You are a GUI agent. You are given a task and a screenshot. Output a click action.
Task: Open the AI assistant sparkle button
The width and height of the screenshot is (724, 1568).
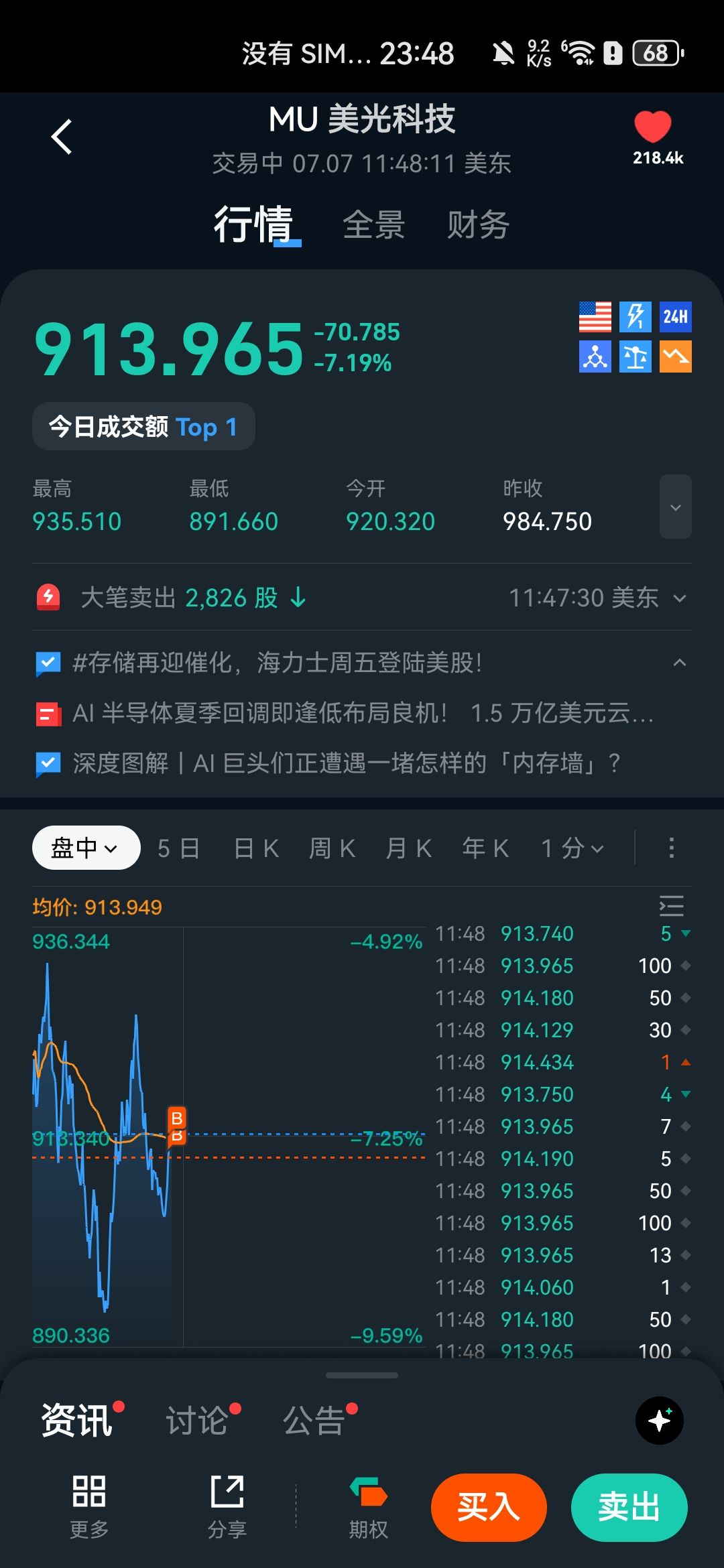tap(660, 1420)
